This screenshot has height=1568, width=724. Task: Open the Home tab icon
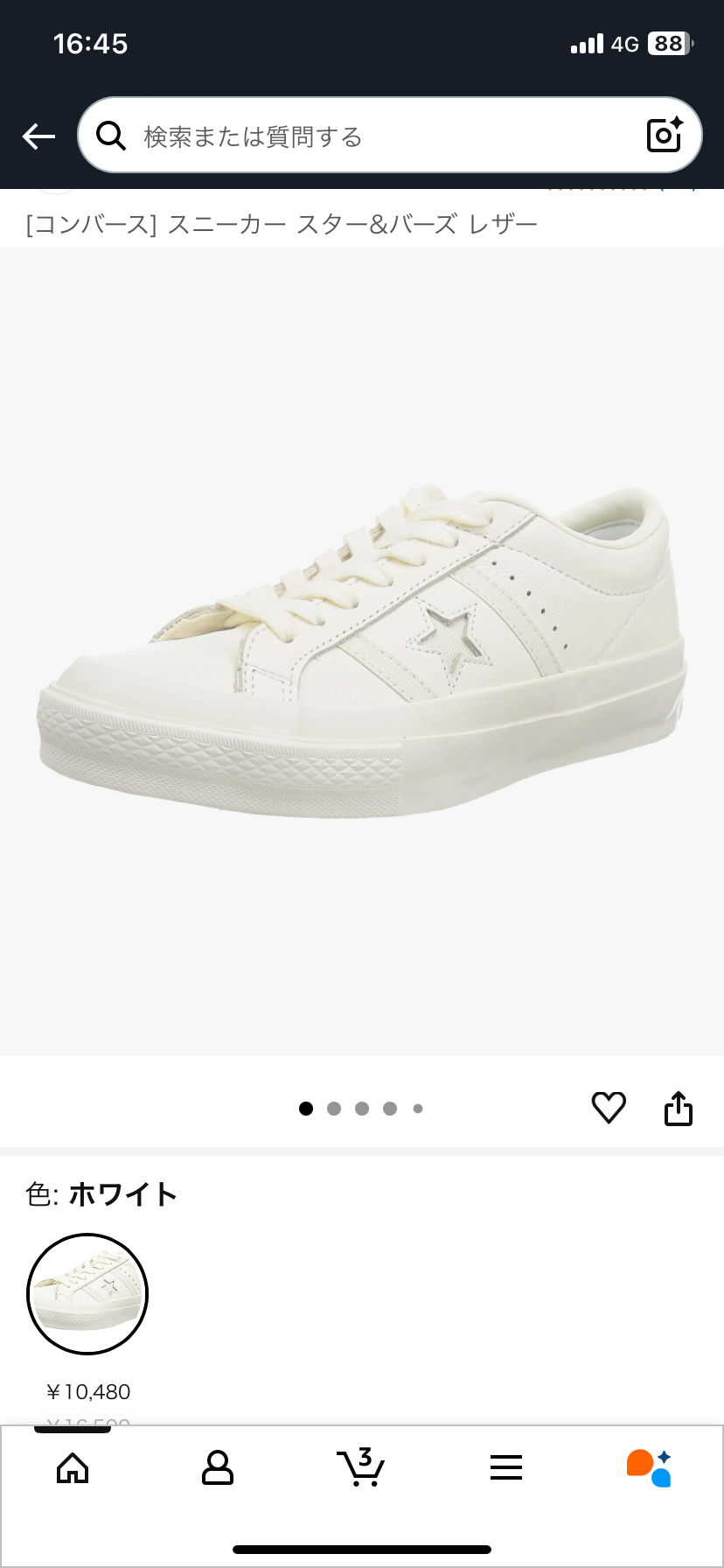pos(73,1468)
